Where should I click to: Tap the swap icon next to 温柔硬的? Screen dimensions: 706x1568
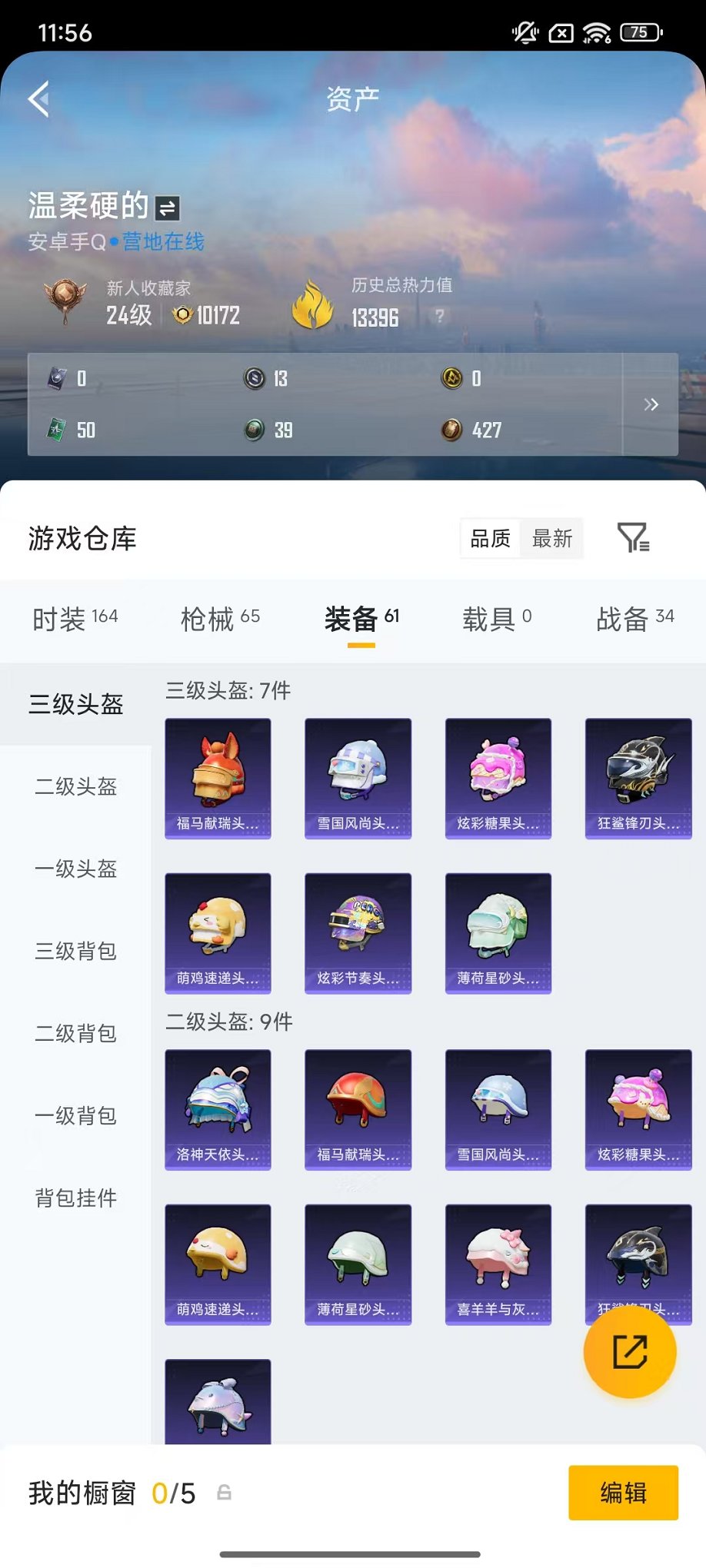point(169,208)
